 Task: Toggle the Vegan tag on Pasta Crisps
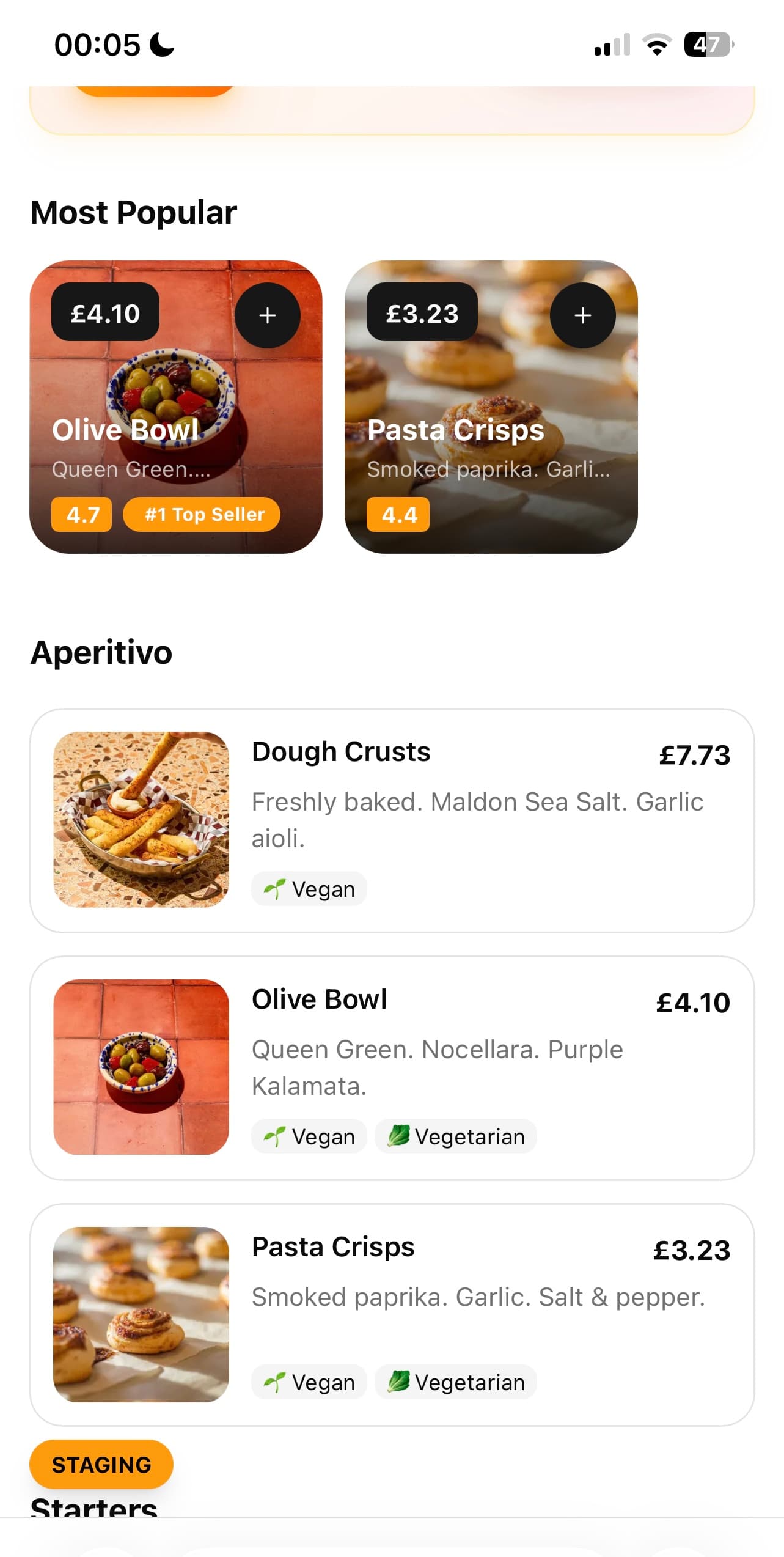pyautogui.click(x=309, y=1382)
